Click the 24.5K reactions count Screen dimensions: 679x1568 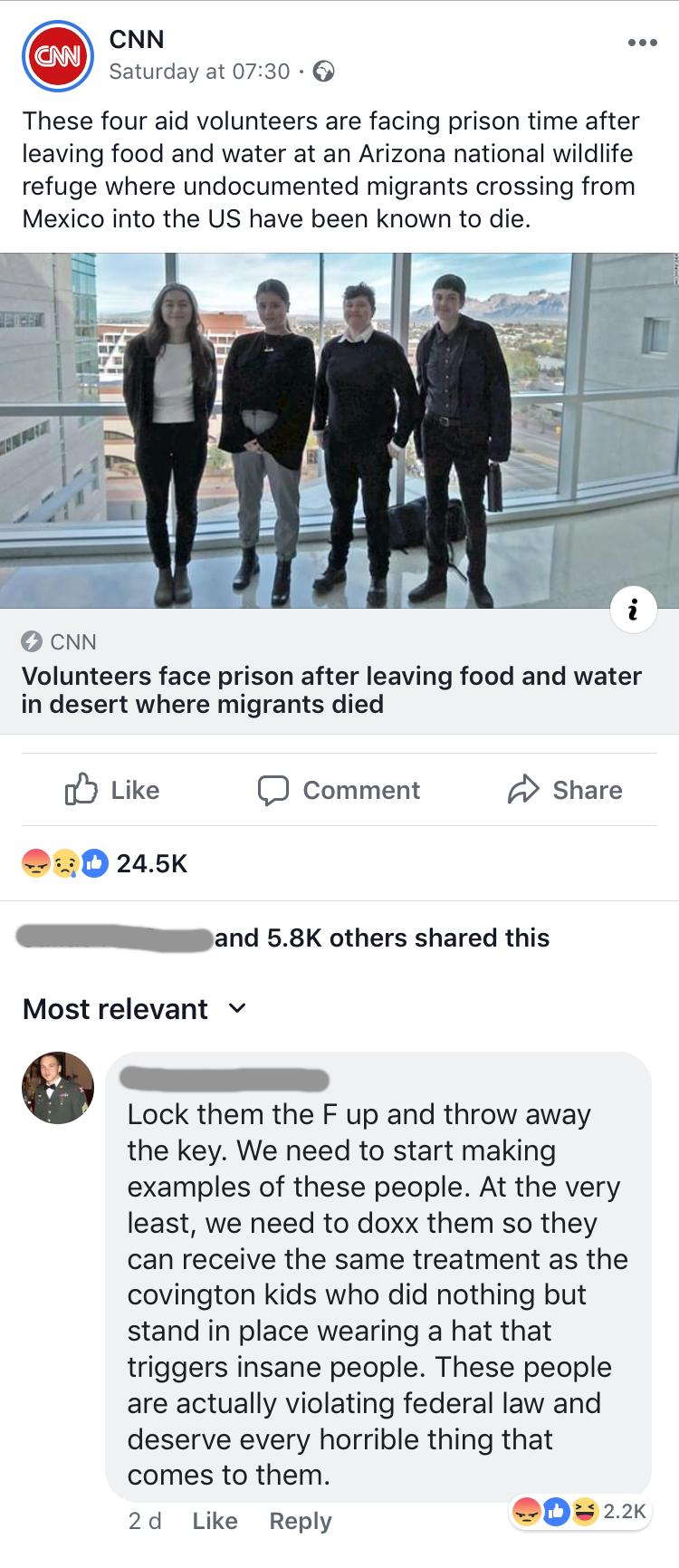coord(149,863)
